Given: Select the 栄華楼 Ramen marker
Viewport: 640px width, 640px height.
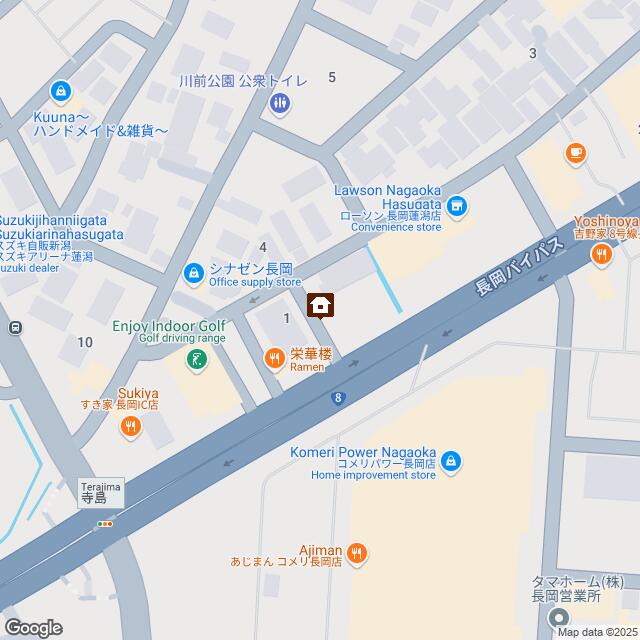Looking at the screenshot, I should click(274, 356).
